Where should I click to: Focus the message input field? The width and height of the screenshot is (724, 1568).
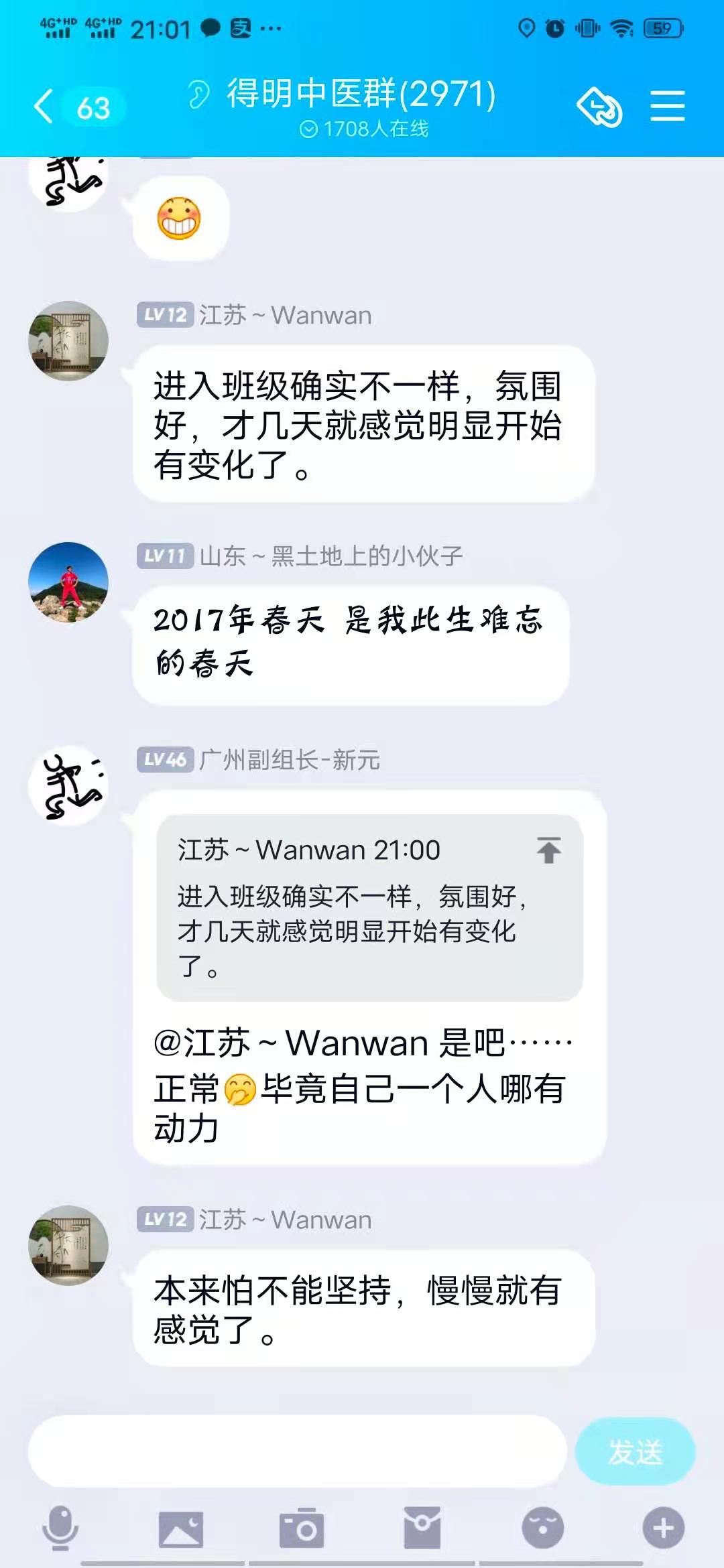(x=298, y=1452)
